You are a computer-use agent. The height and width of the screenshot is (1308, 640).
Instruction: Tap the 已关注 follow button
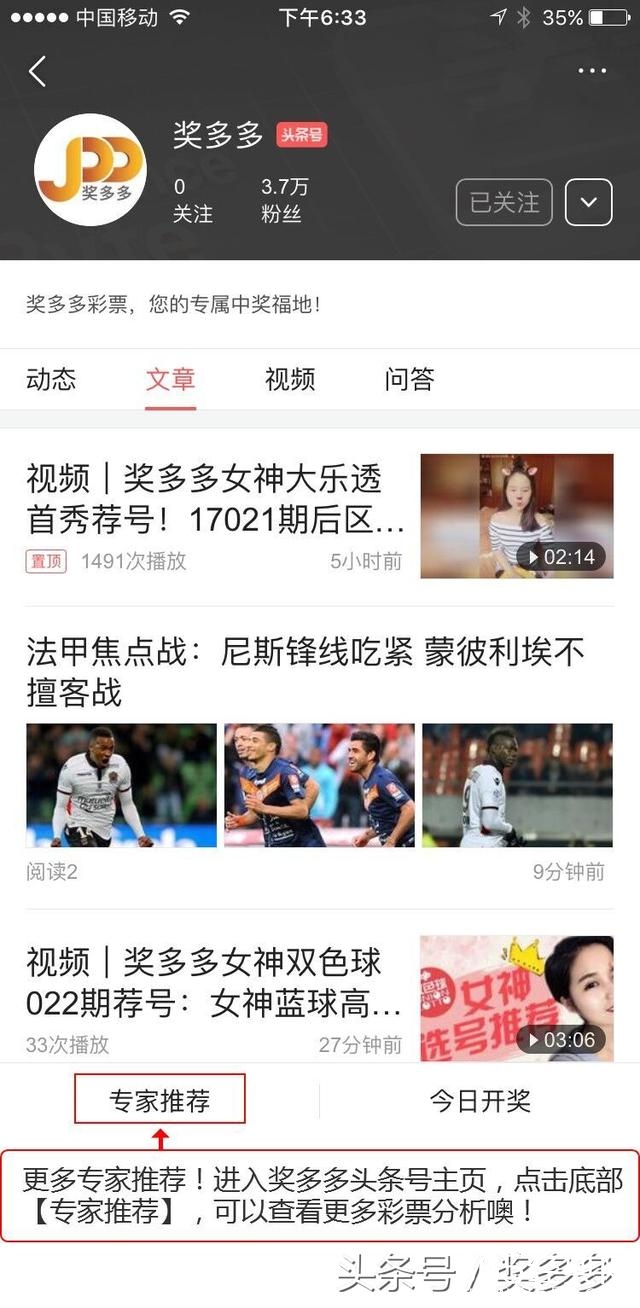[504, 202]
